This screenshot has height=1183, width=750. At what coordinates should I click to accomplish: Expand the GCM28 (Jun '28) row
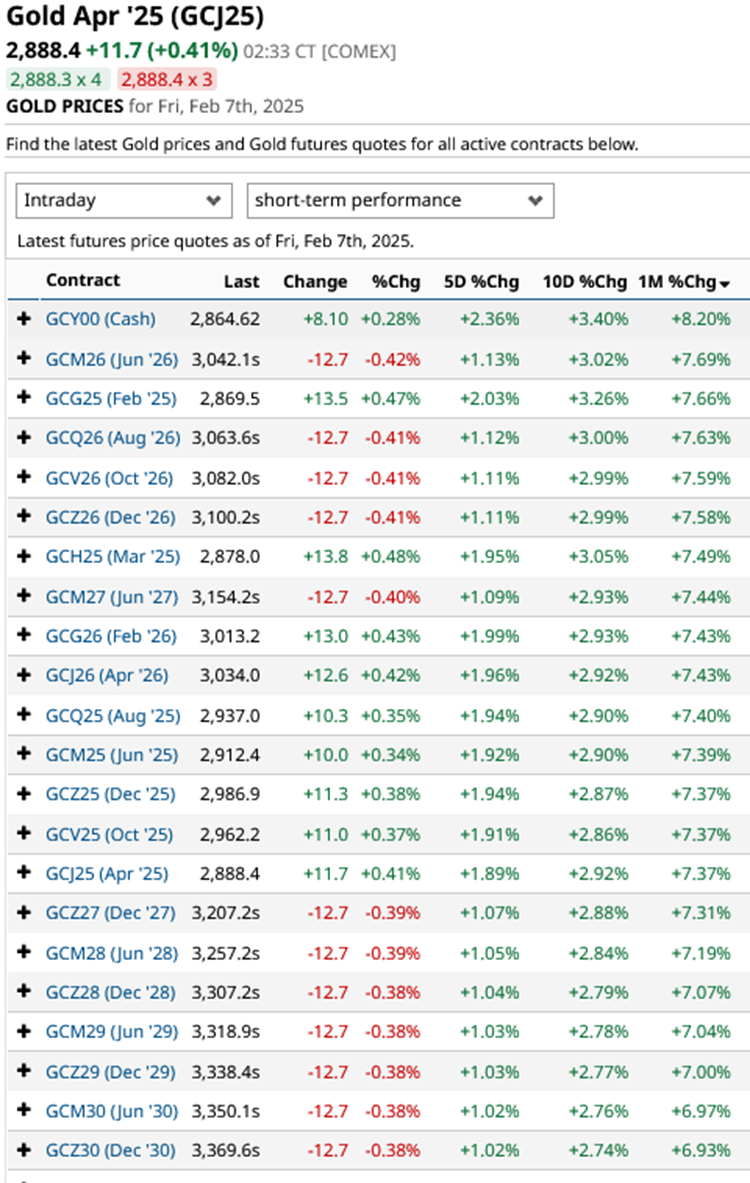(25, 952)
